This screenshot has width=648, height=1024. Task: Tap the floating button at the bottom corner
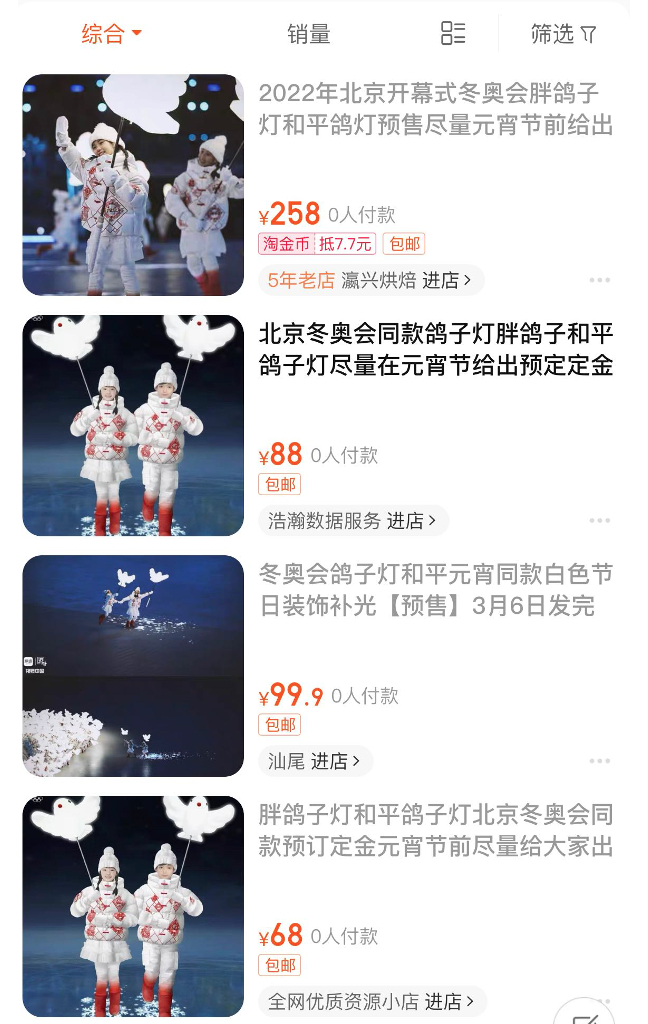click(585, 1012)
